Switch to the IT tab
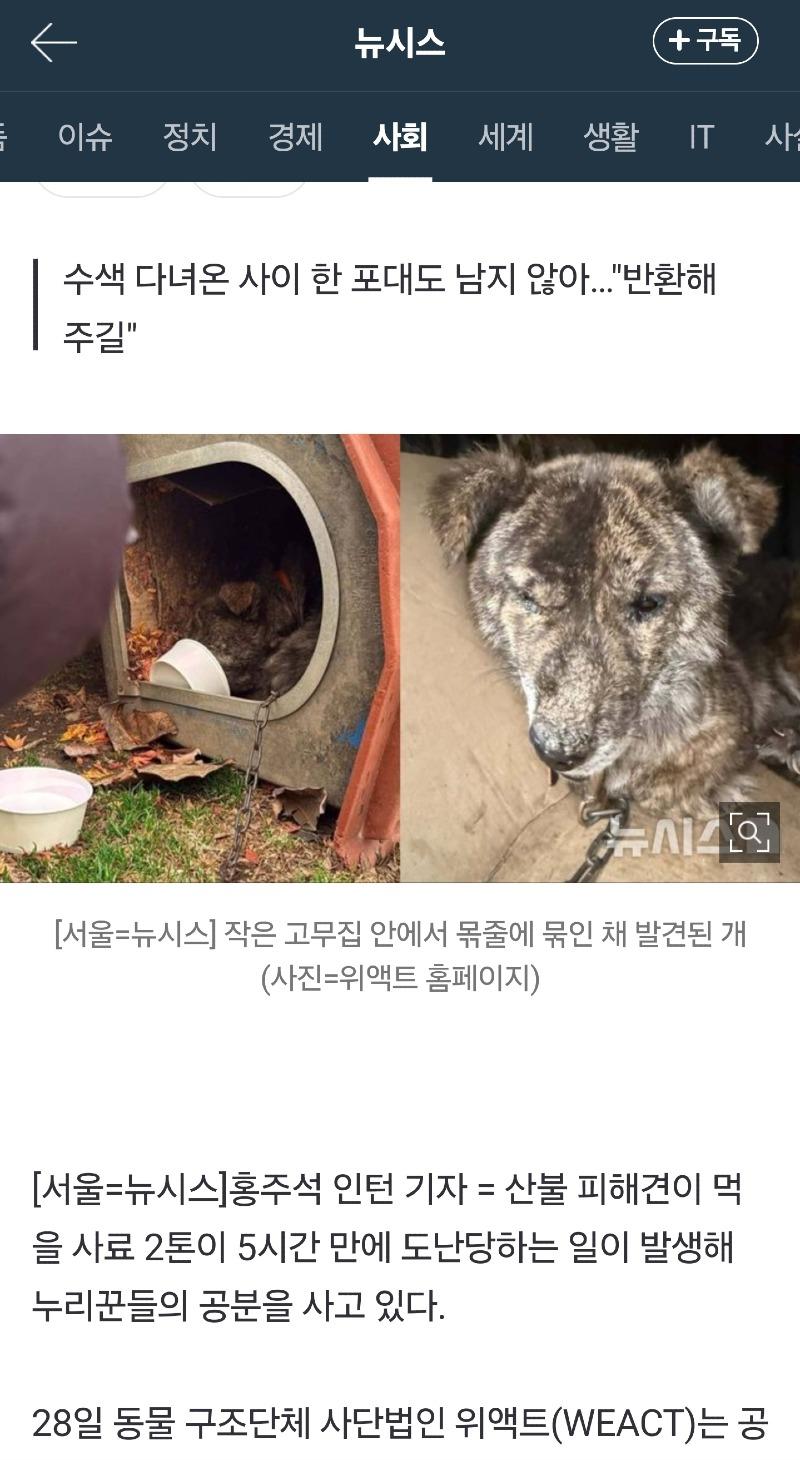The image size is (800, 1460). [x=701, y=136]
